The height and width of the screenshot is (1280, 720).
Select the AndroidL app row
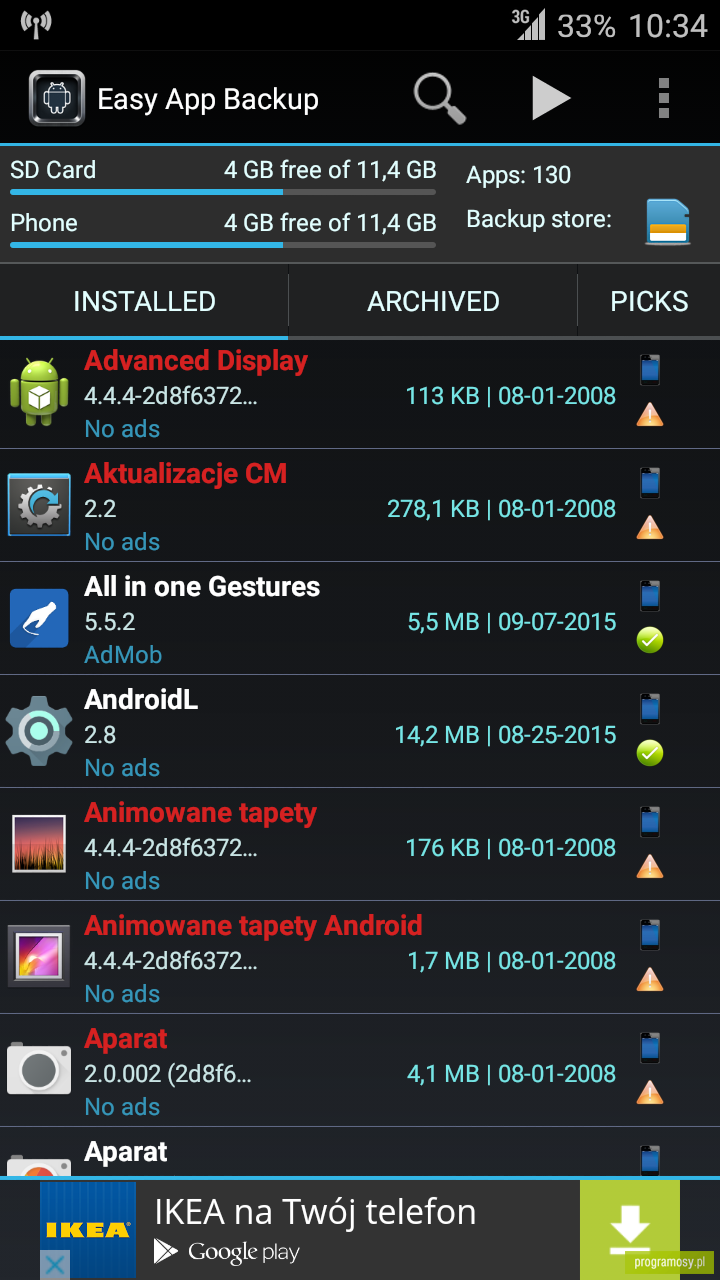click(360, 731)
